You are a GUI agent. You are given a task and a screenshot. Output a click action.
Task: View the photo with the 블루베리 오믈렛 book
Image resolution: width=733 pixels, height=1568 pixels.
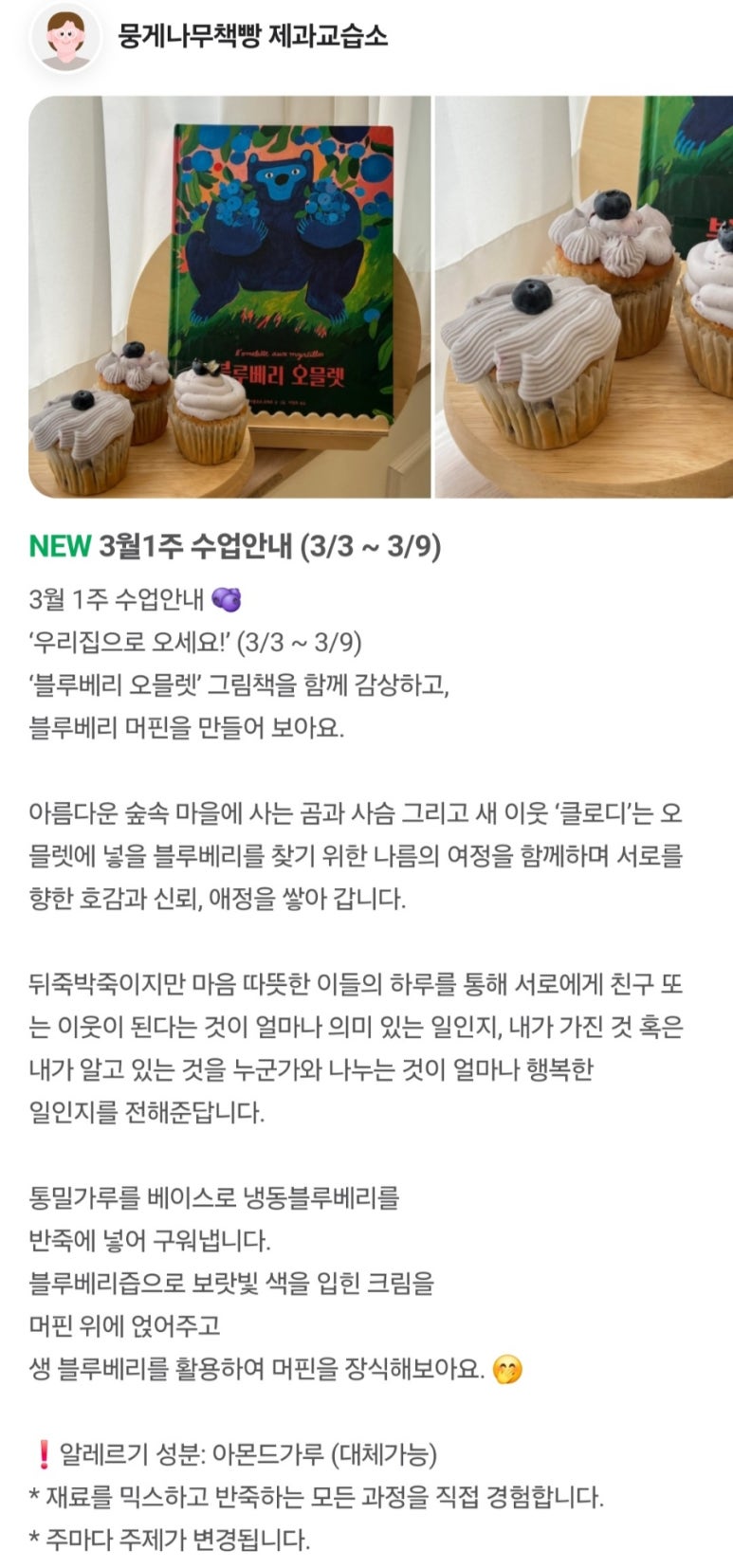tap(229, 297)
